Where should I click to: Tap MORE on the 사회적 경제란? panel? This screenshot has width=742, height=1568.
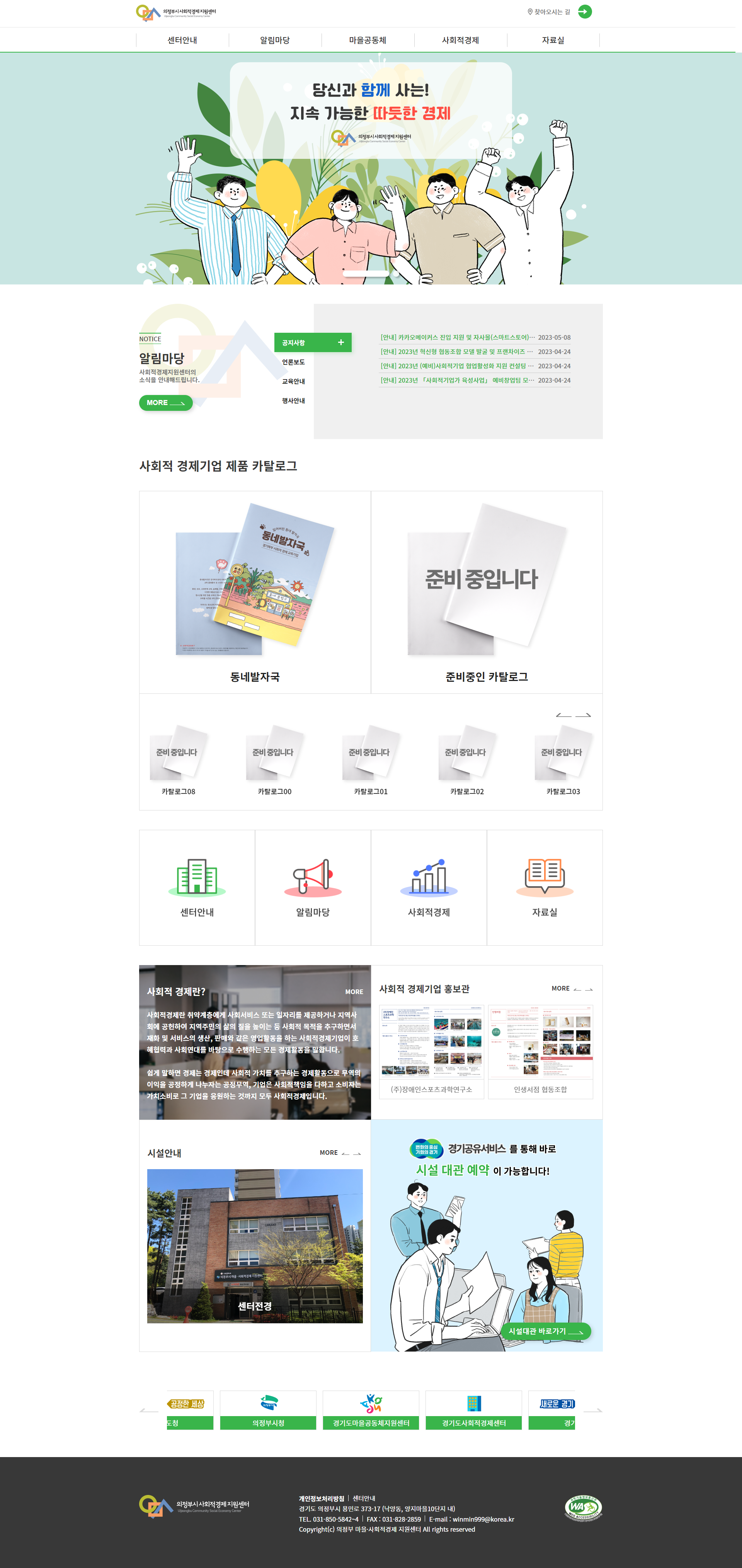(354, 992)
